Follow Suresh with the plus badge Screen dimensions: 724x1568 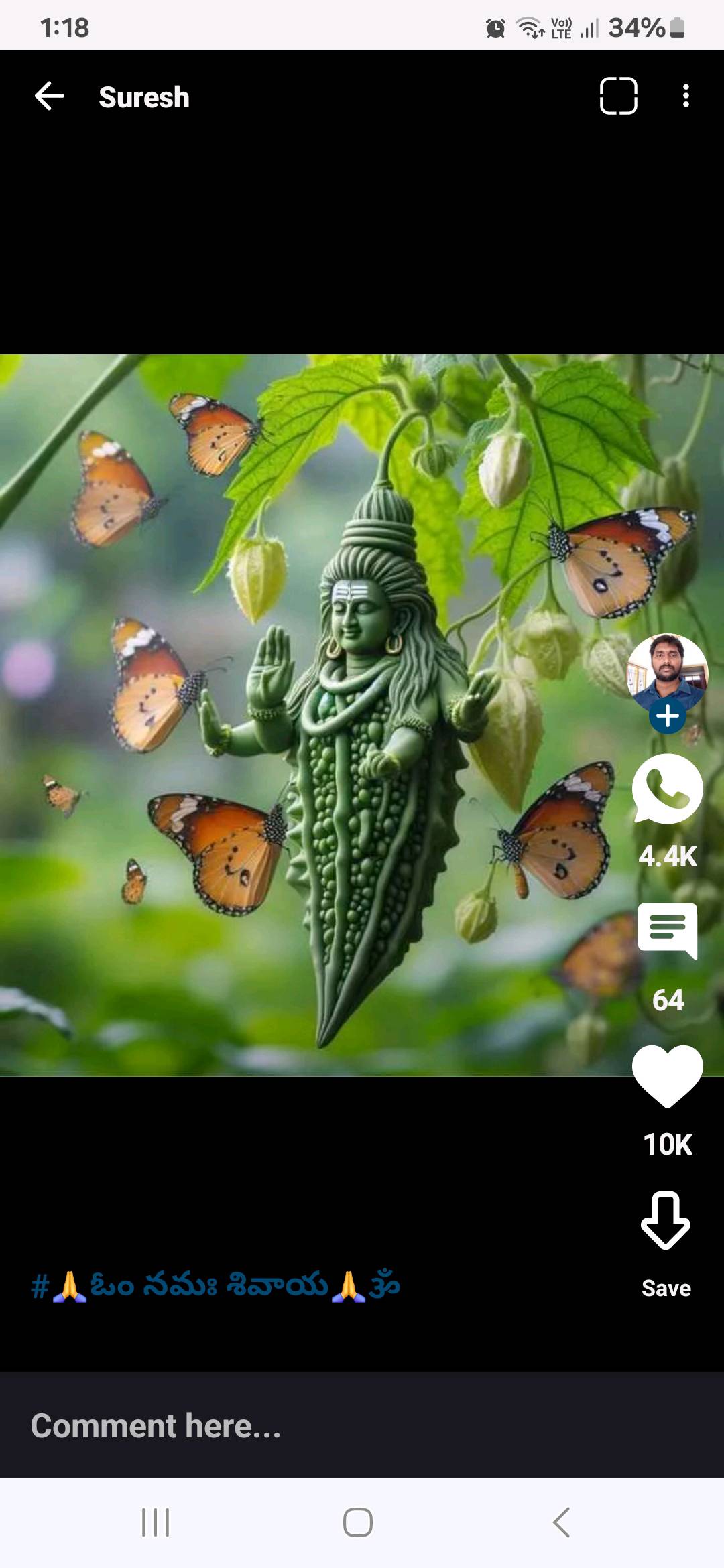[667, 716]
